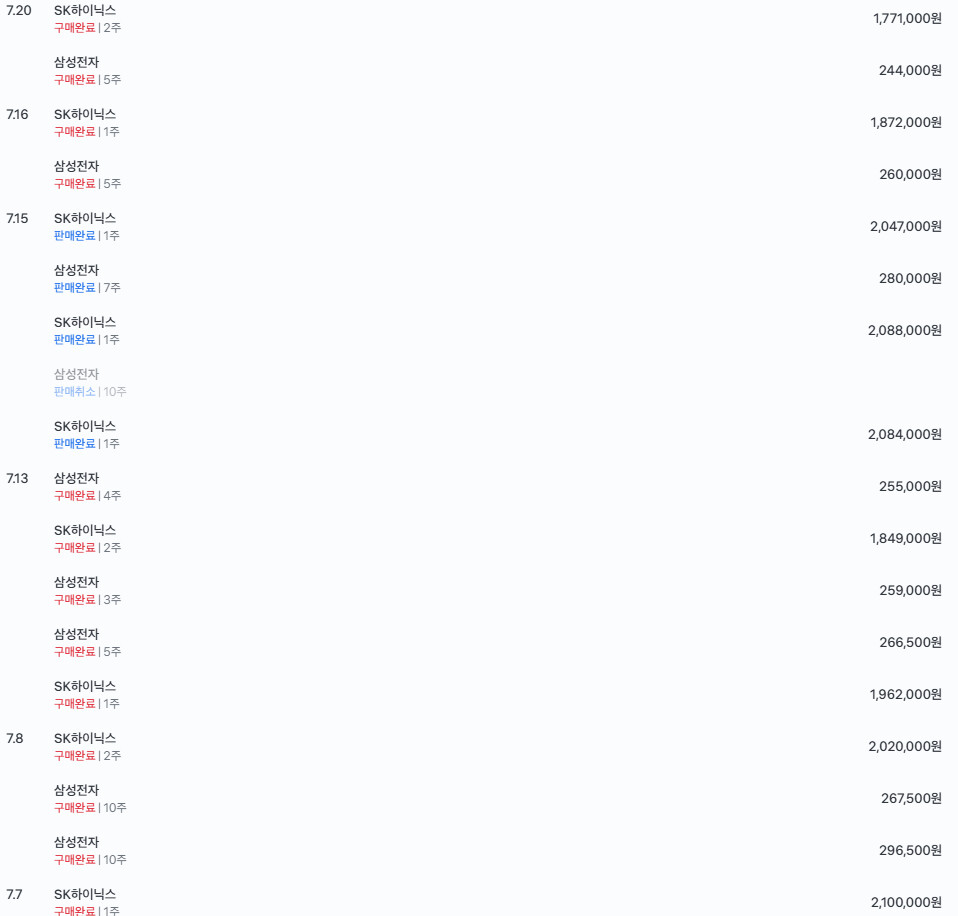Open the 삼성전자 purchase priced 266,500원
The height and width of the screenshot is (916, 958).
point(497,642)
